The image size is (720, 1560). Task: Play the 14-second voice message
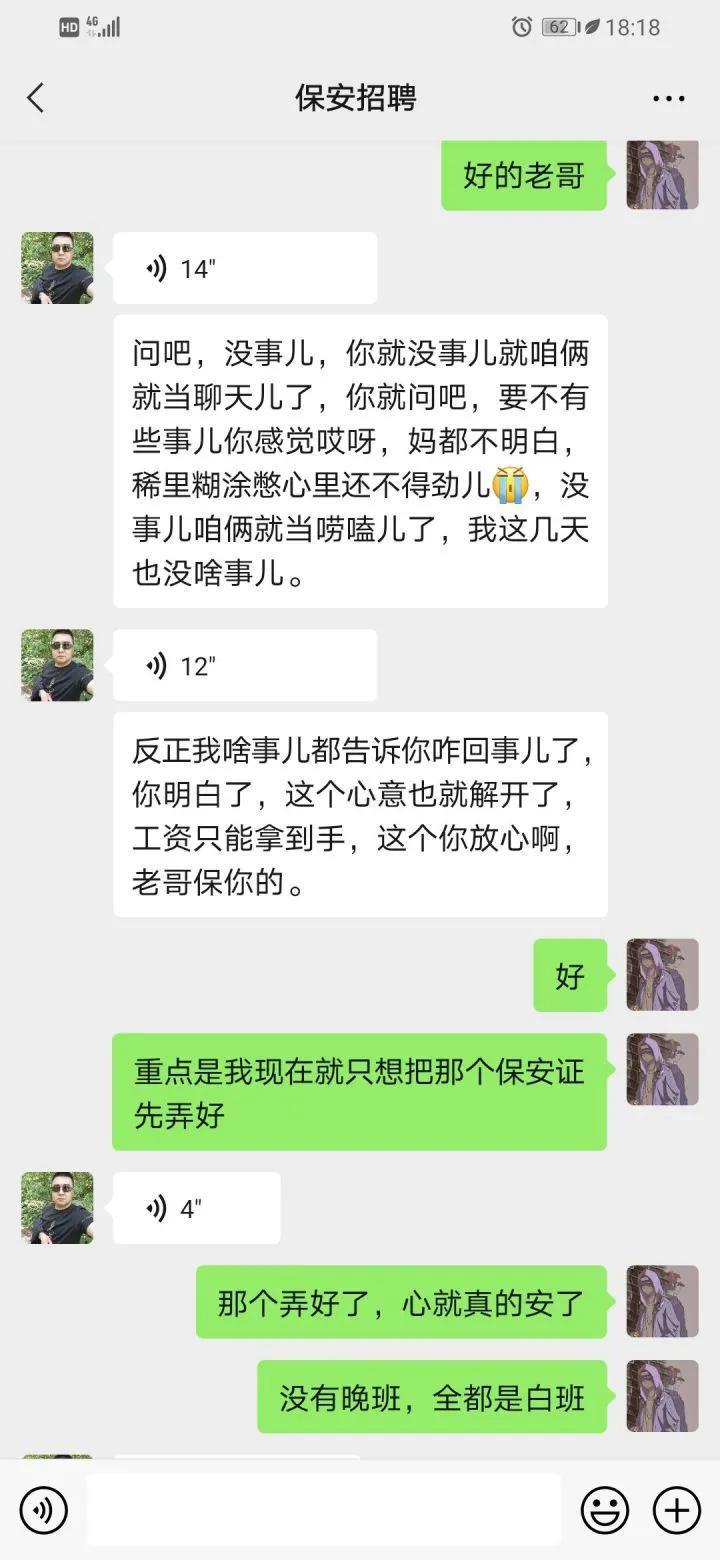coord(244,268)
